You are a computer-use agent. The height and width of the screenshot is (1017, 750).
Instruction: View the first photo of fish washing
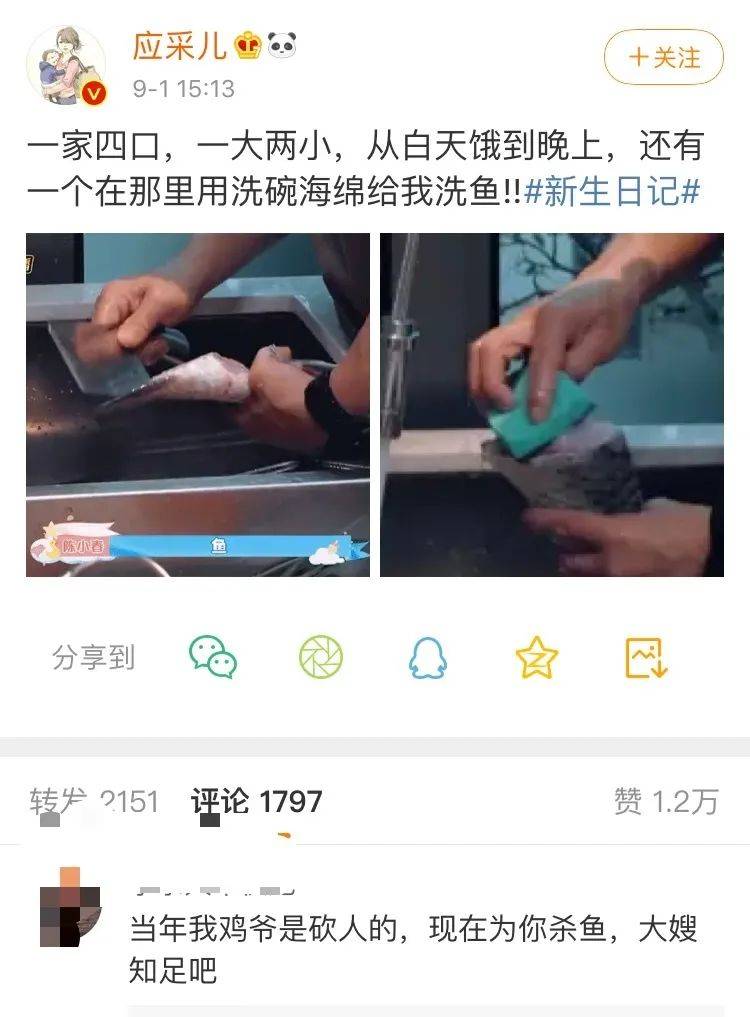pos(197,404)
